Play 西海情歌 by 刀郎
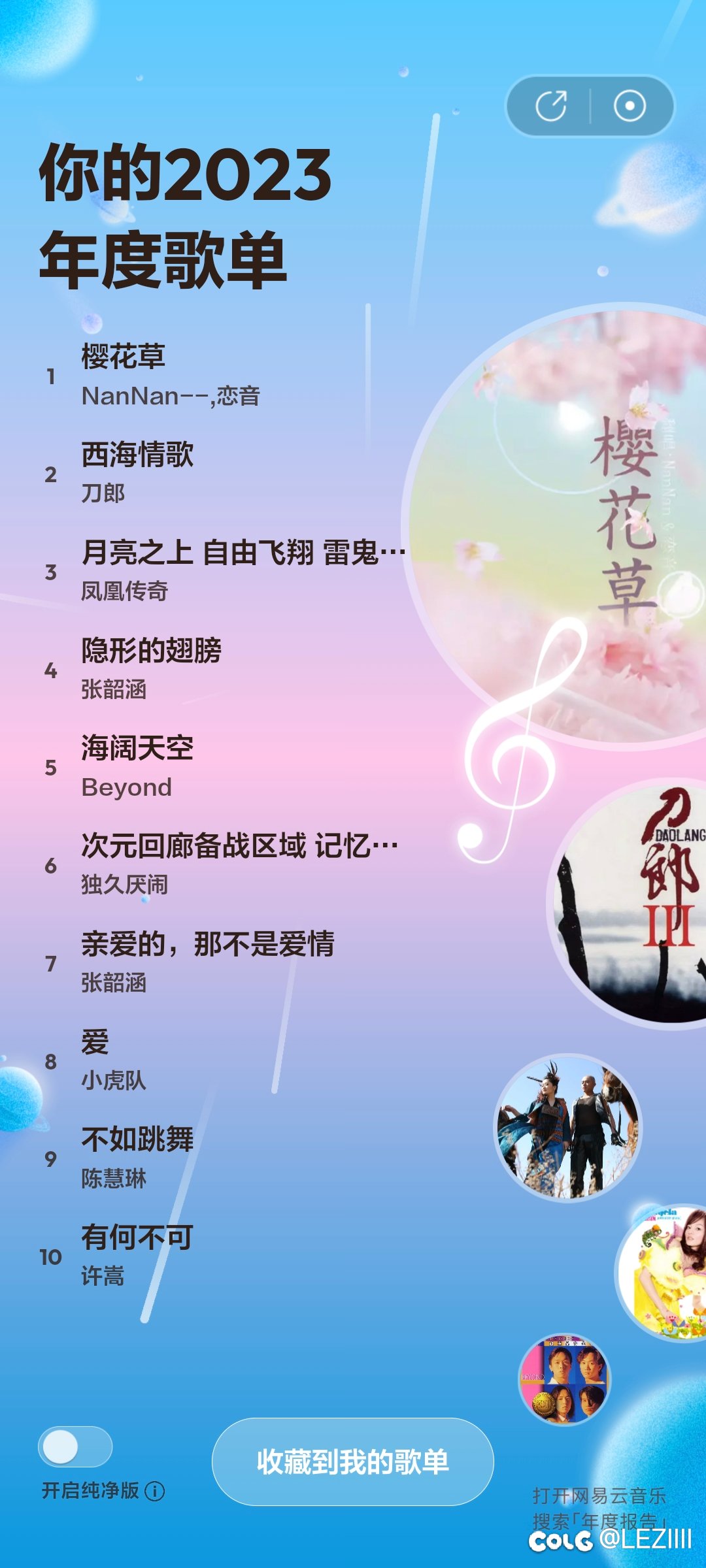Screen dimensions: 706x1568 [216, 474]
